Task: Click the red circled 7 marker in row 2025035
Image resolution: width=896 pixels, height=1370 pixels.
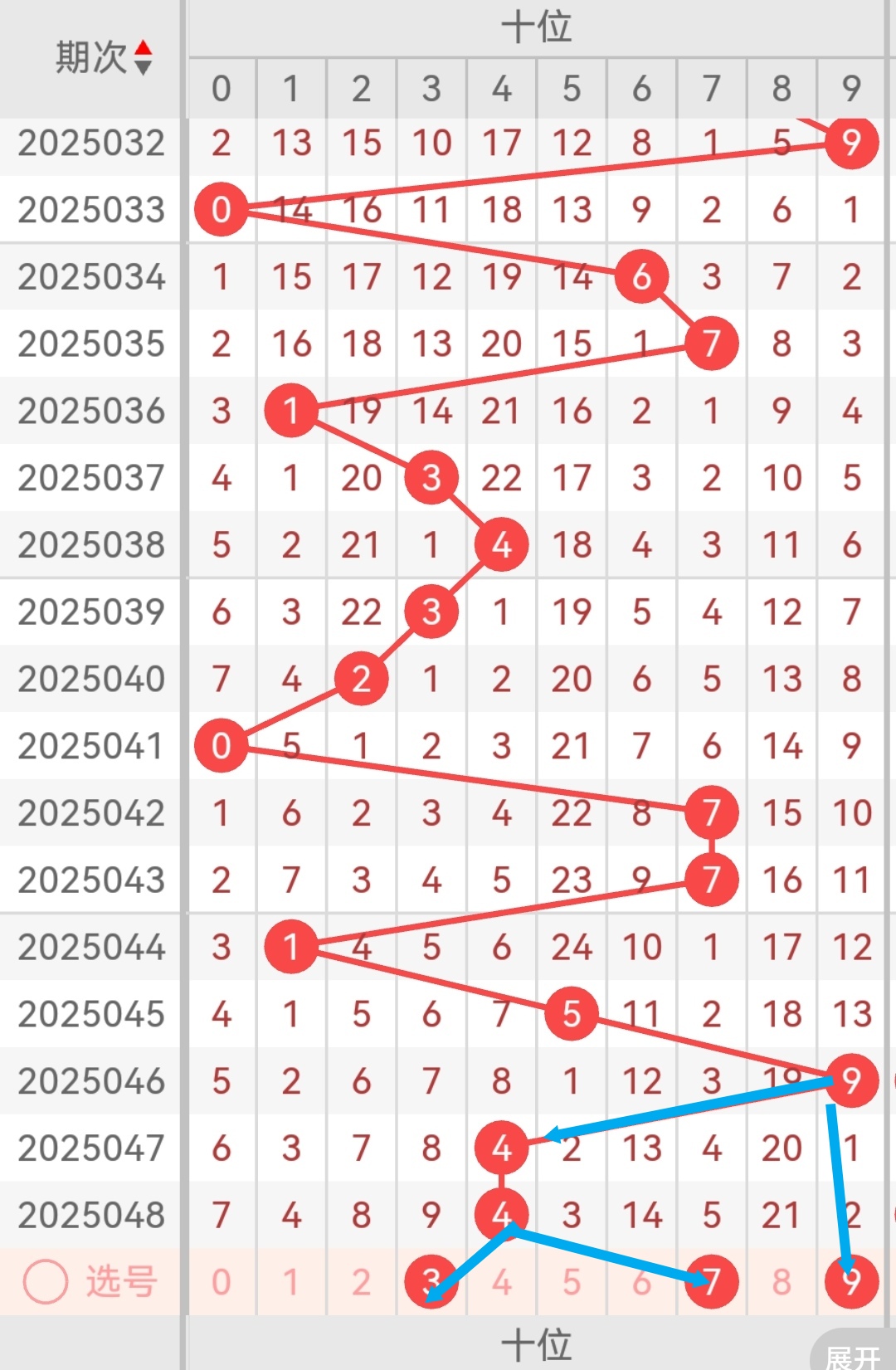Action: click(x=711, y=343)
